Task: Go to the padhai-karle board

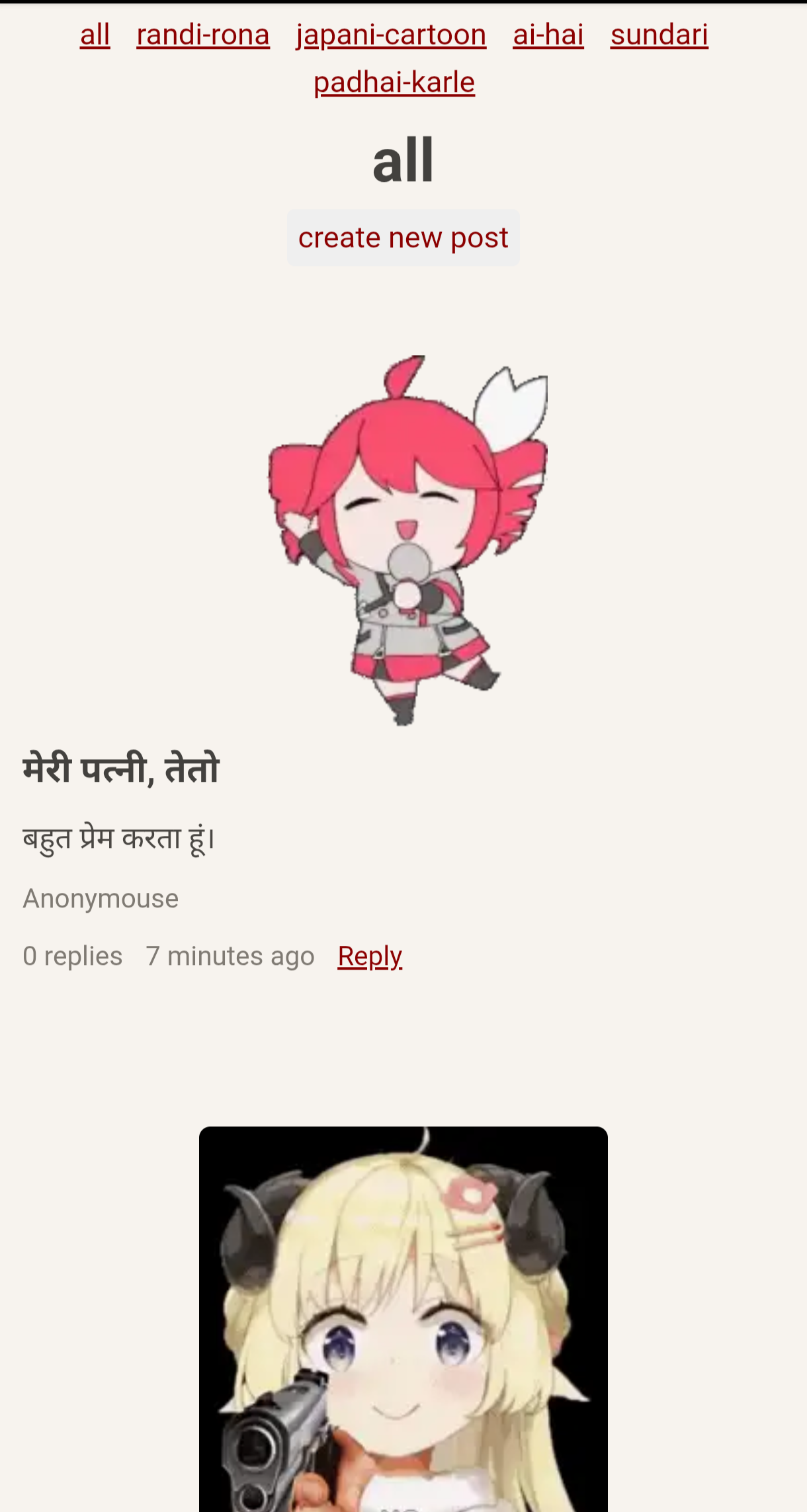Action: click(394, 83)
